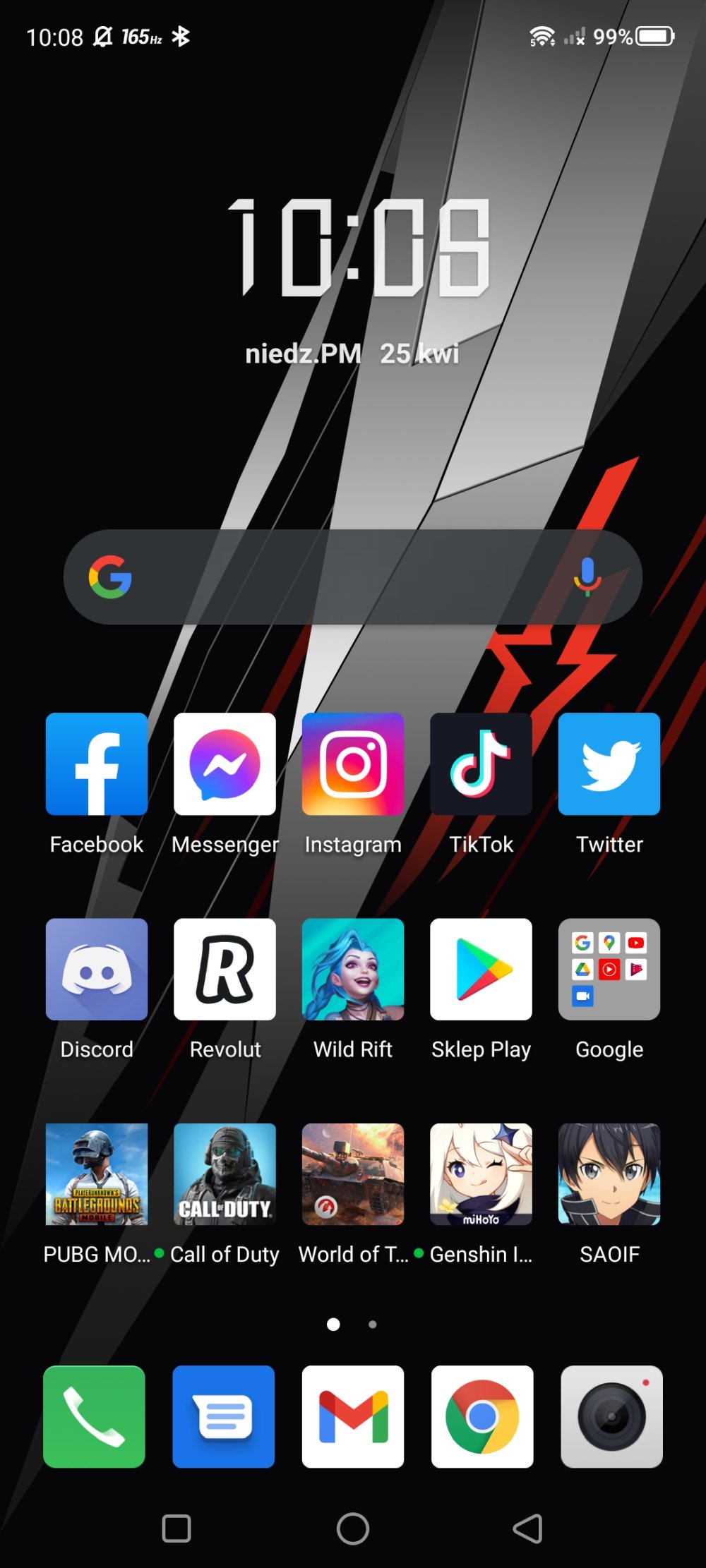The image size is (706, 1568).
Task: Launch Messenger
Action: pyautogui.click(x=225, y=764)
